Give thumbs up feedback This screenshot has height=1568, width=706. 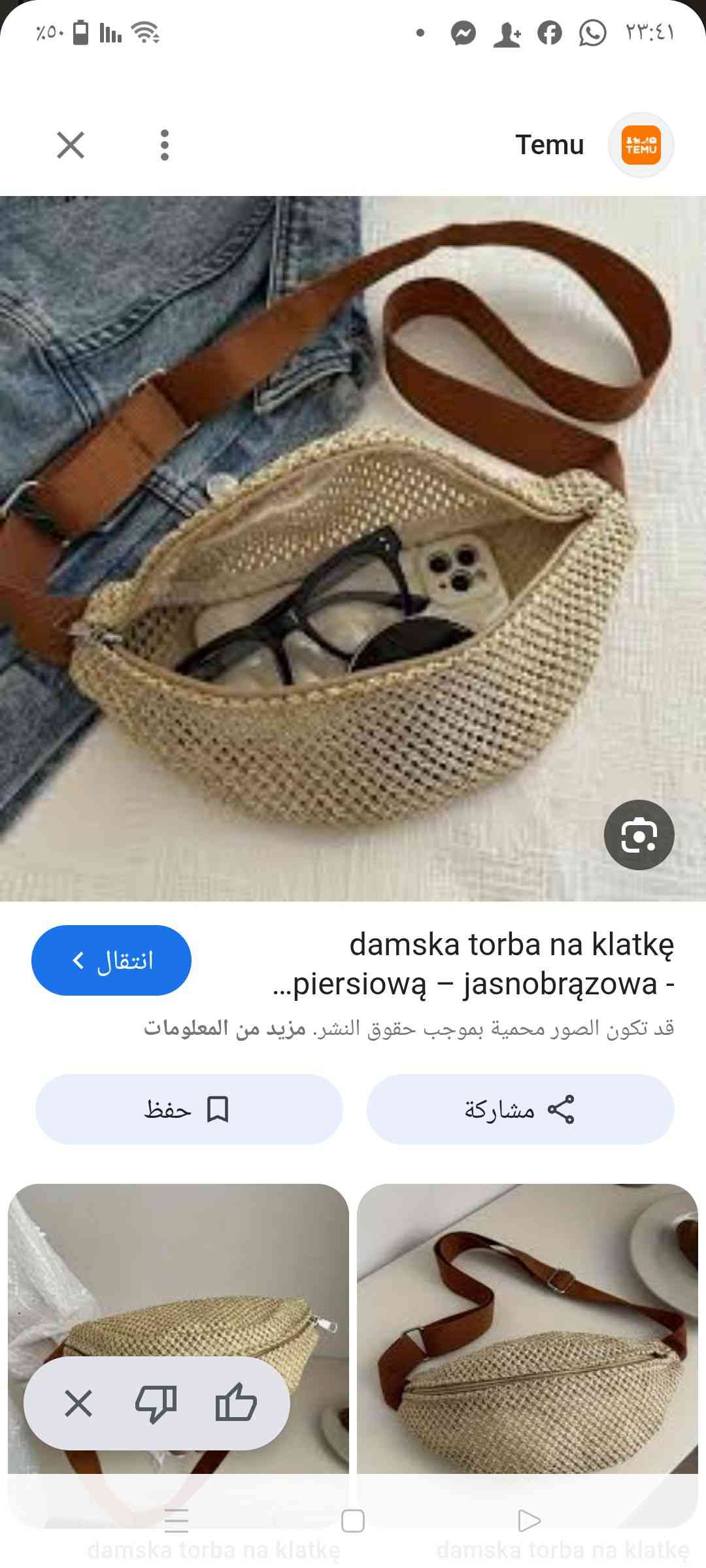coord(235,1403)
